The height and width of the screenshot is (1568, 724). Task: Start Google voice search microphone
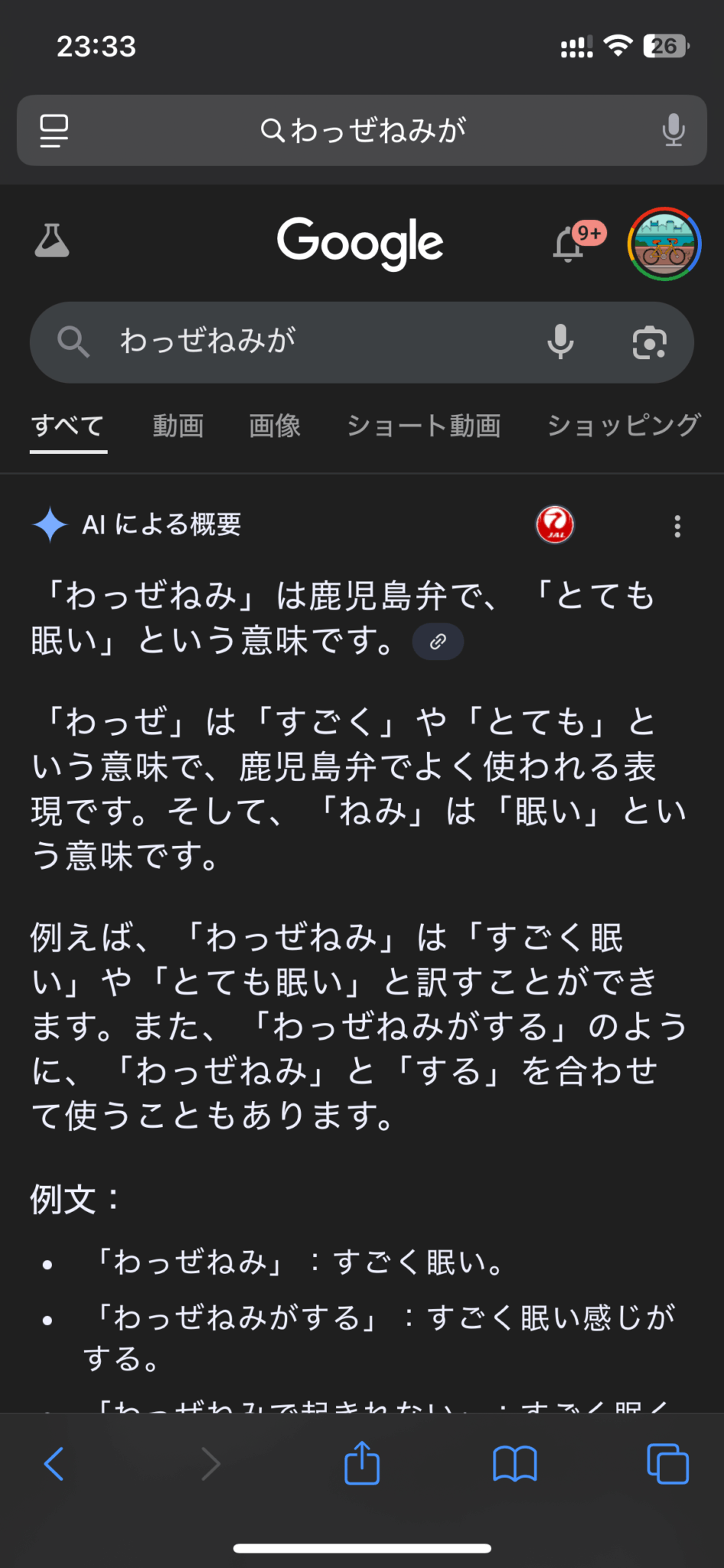[560, 341]
